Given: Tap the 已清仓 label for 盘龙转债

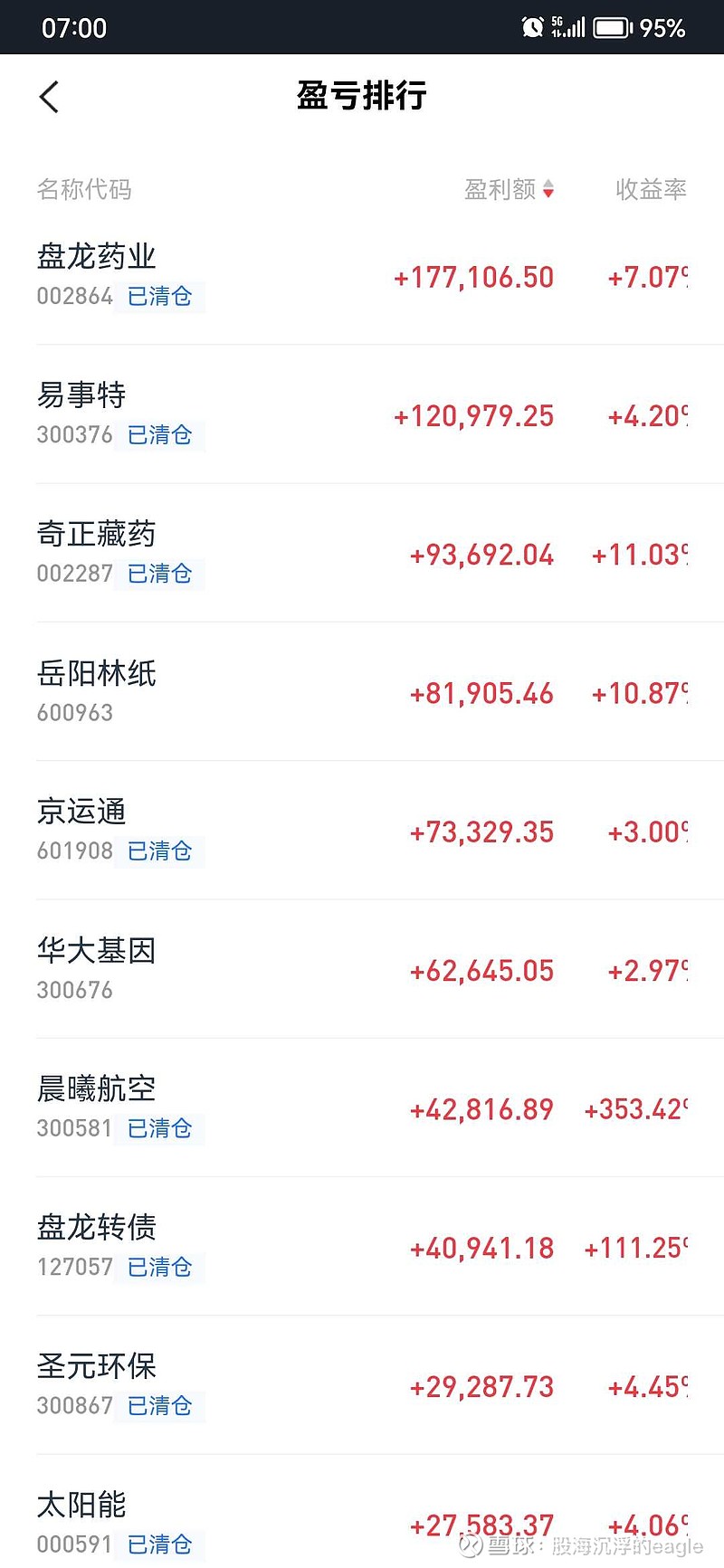Looking at the screenshot, I should pyautogui.click(x=159, y=1268).
